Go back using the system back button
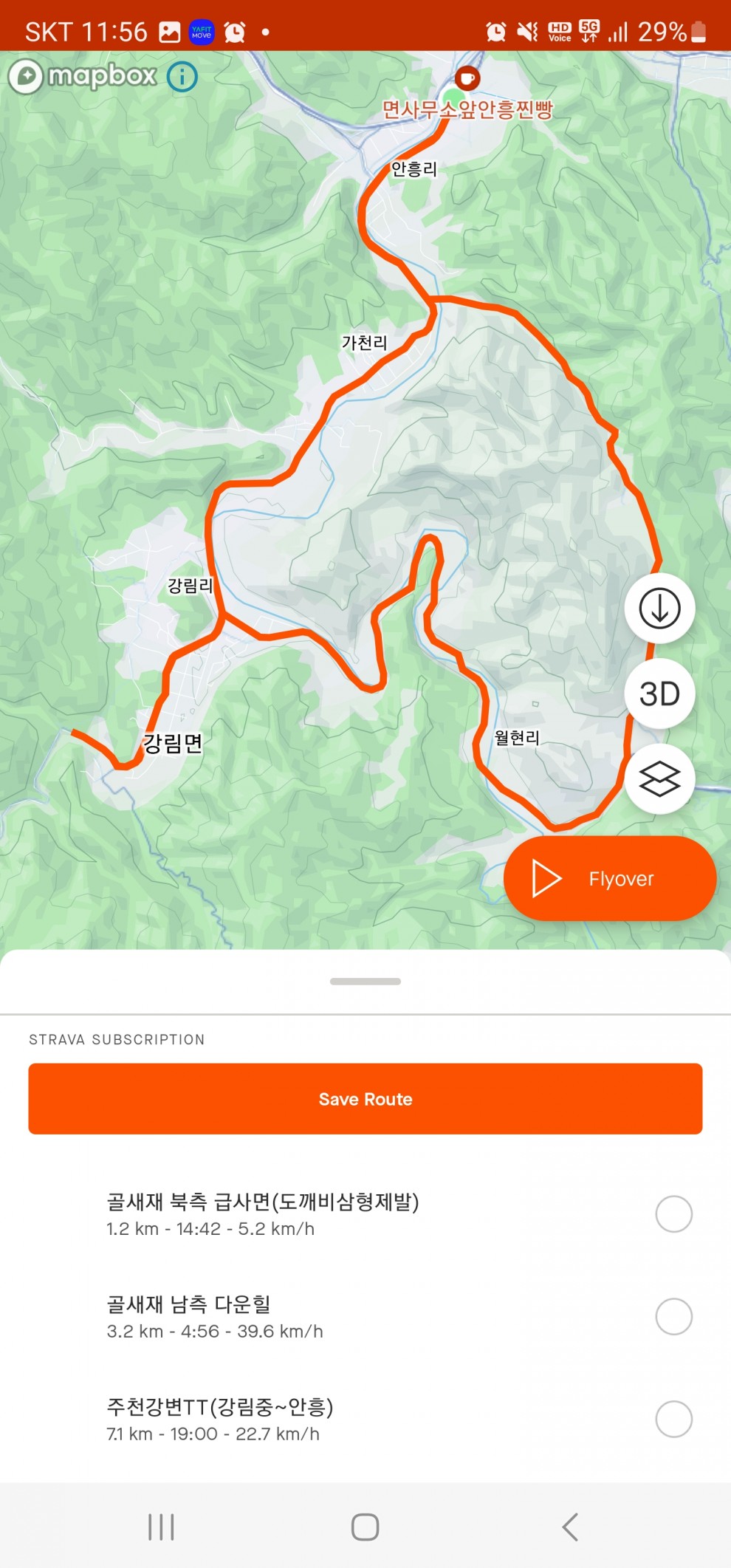Viewport: 731px width, 1568px height. (x=569, y=1527)
